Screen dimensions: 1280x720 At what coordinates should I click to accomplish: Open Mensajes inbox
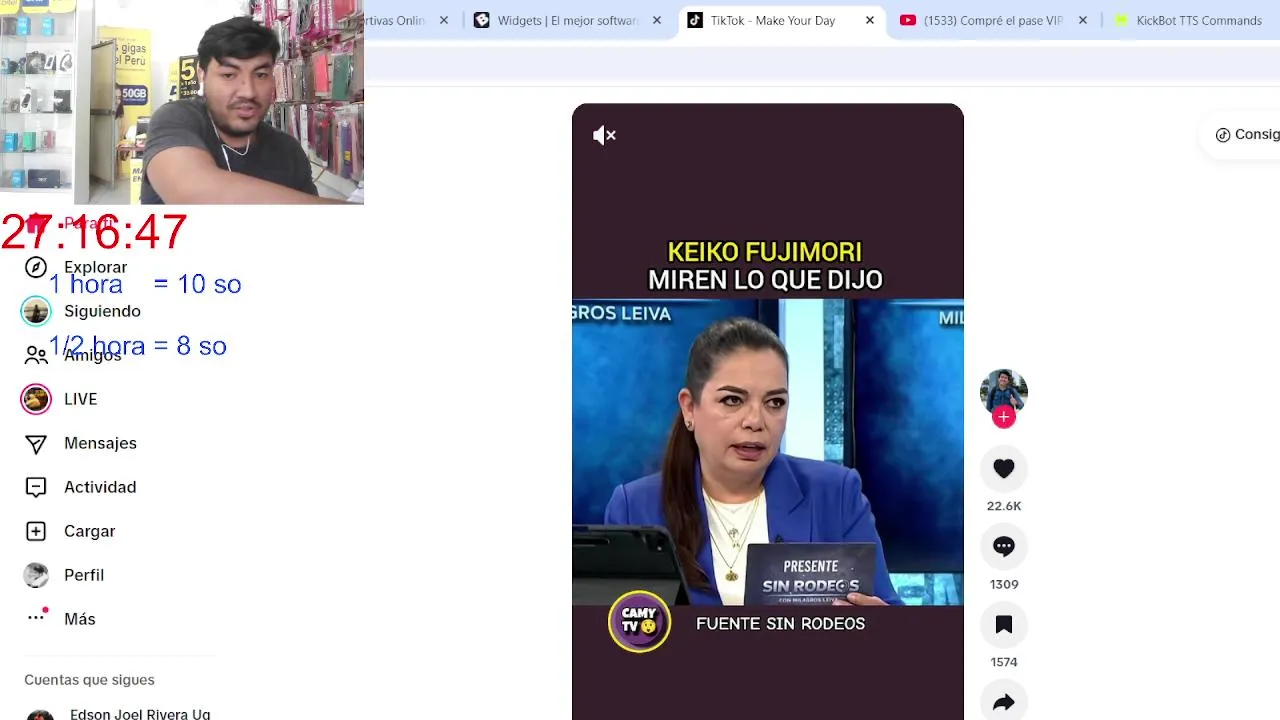(99, 443)
